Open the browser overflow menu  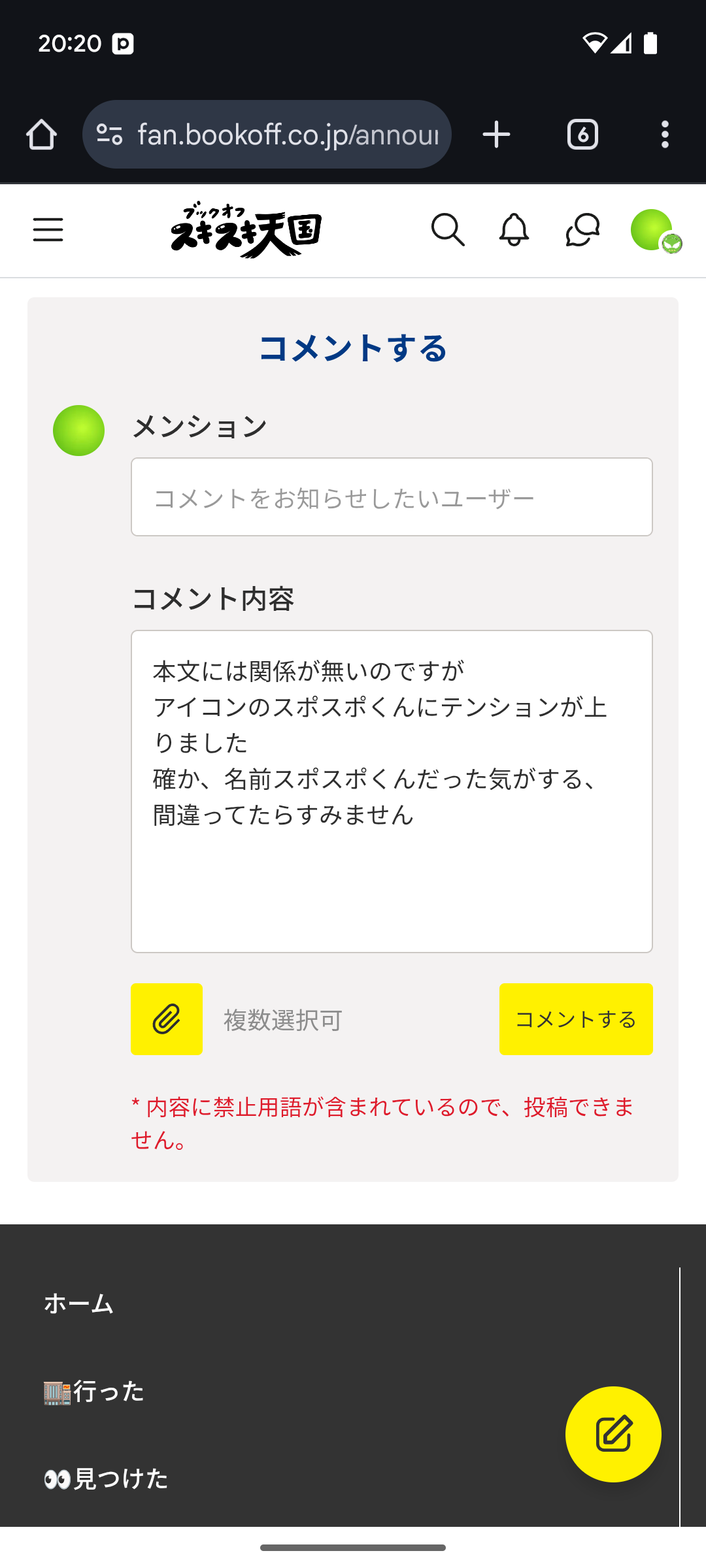[665, 135]
